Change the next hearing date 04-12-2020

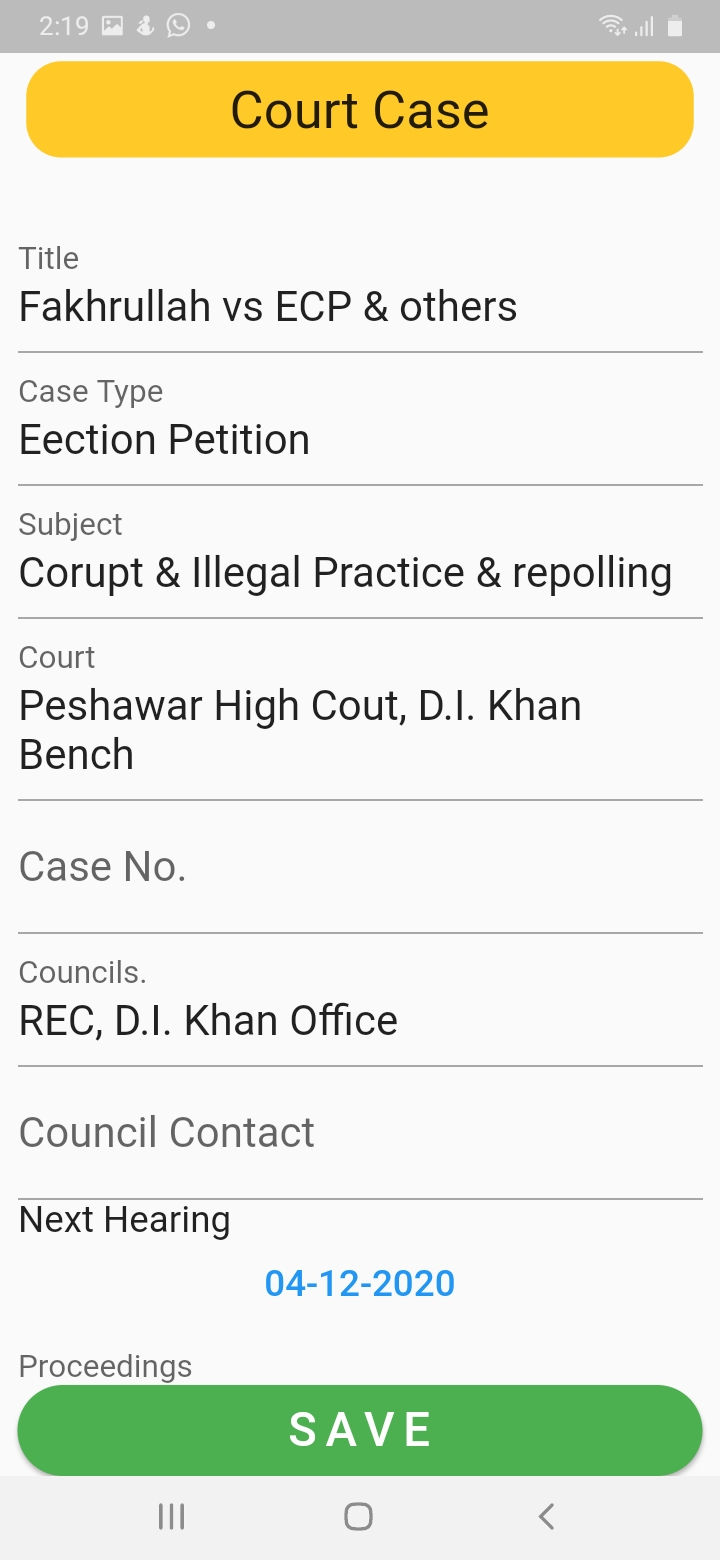click(x=360, y=1283)
